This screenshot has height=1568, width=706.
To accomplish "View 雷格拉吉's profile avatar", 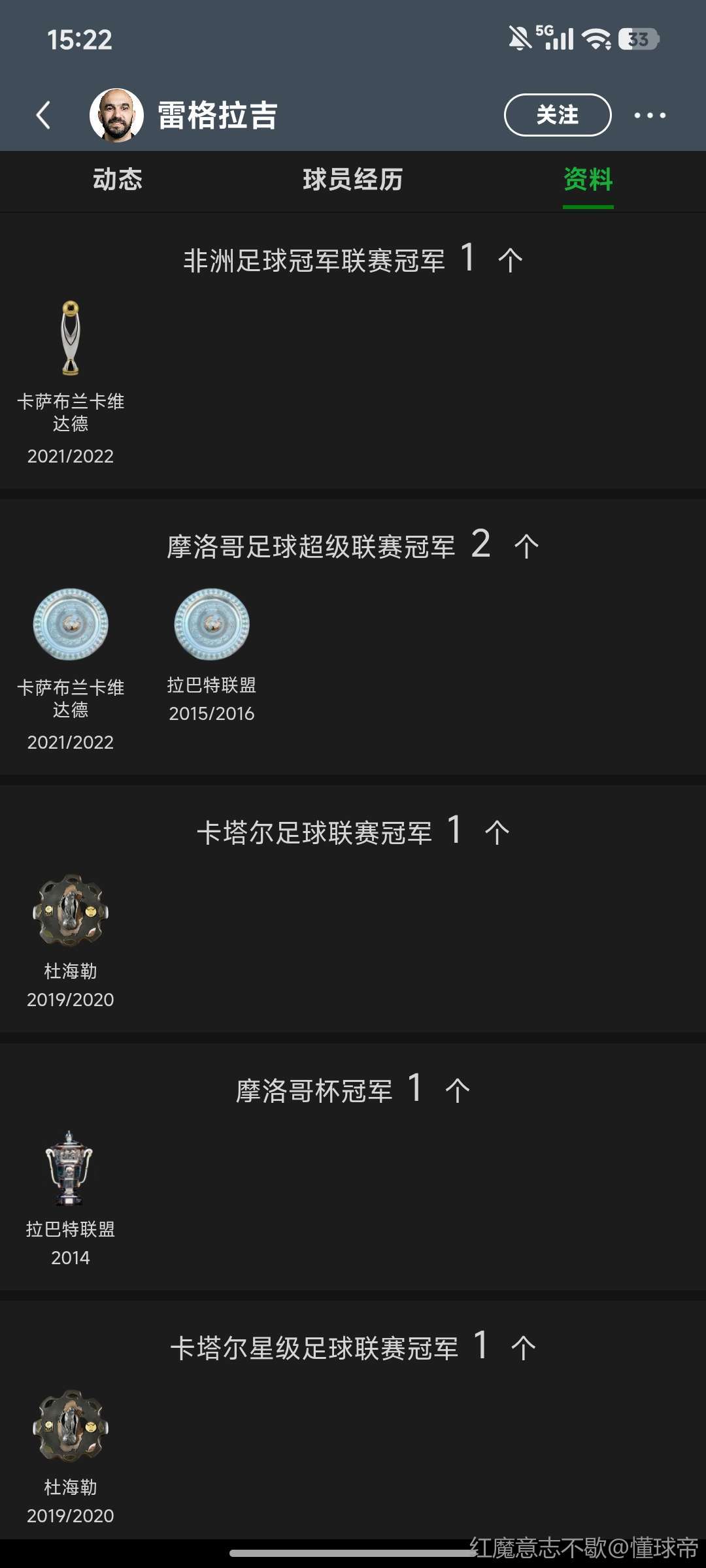I will click(x=116, y=115).
